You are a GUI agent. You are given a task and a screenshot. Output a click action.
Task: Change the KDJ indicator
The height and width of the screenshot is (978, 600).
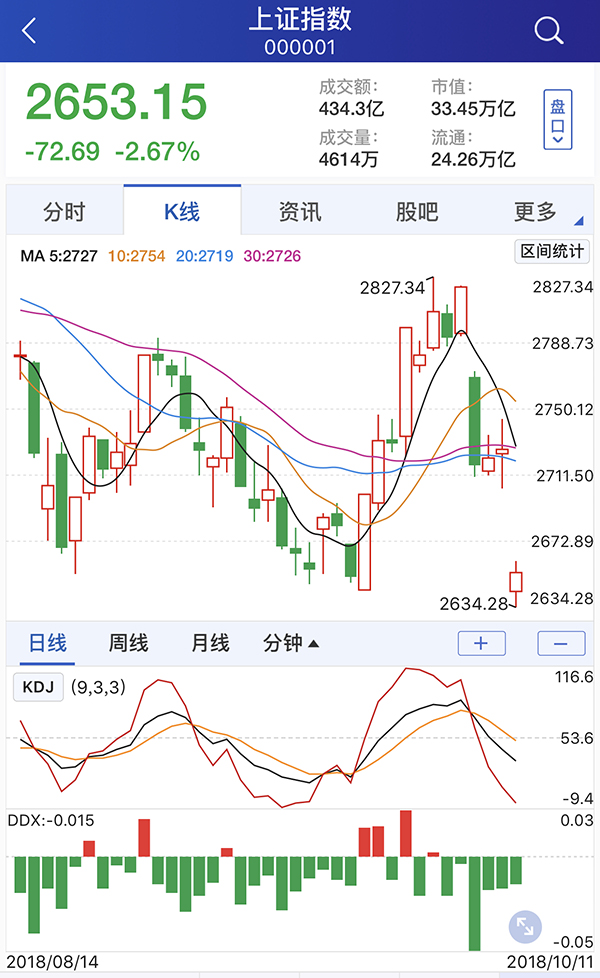click(38, 687)
